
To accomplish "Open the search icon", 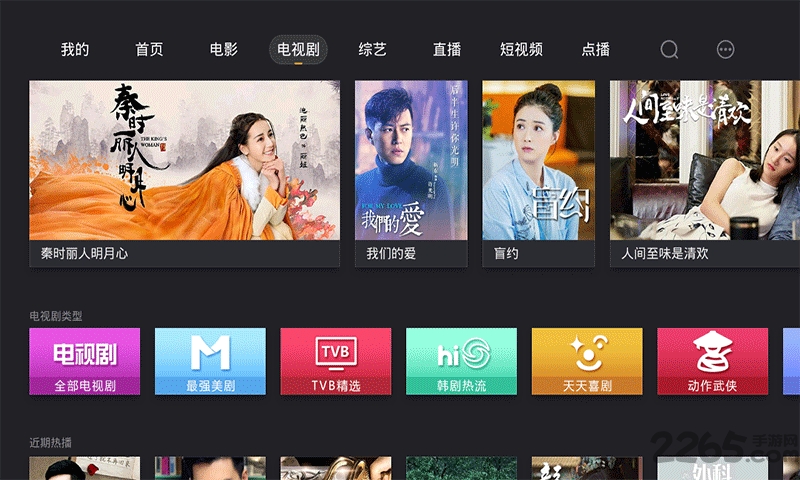I will tap(670, 50).
